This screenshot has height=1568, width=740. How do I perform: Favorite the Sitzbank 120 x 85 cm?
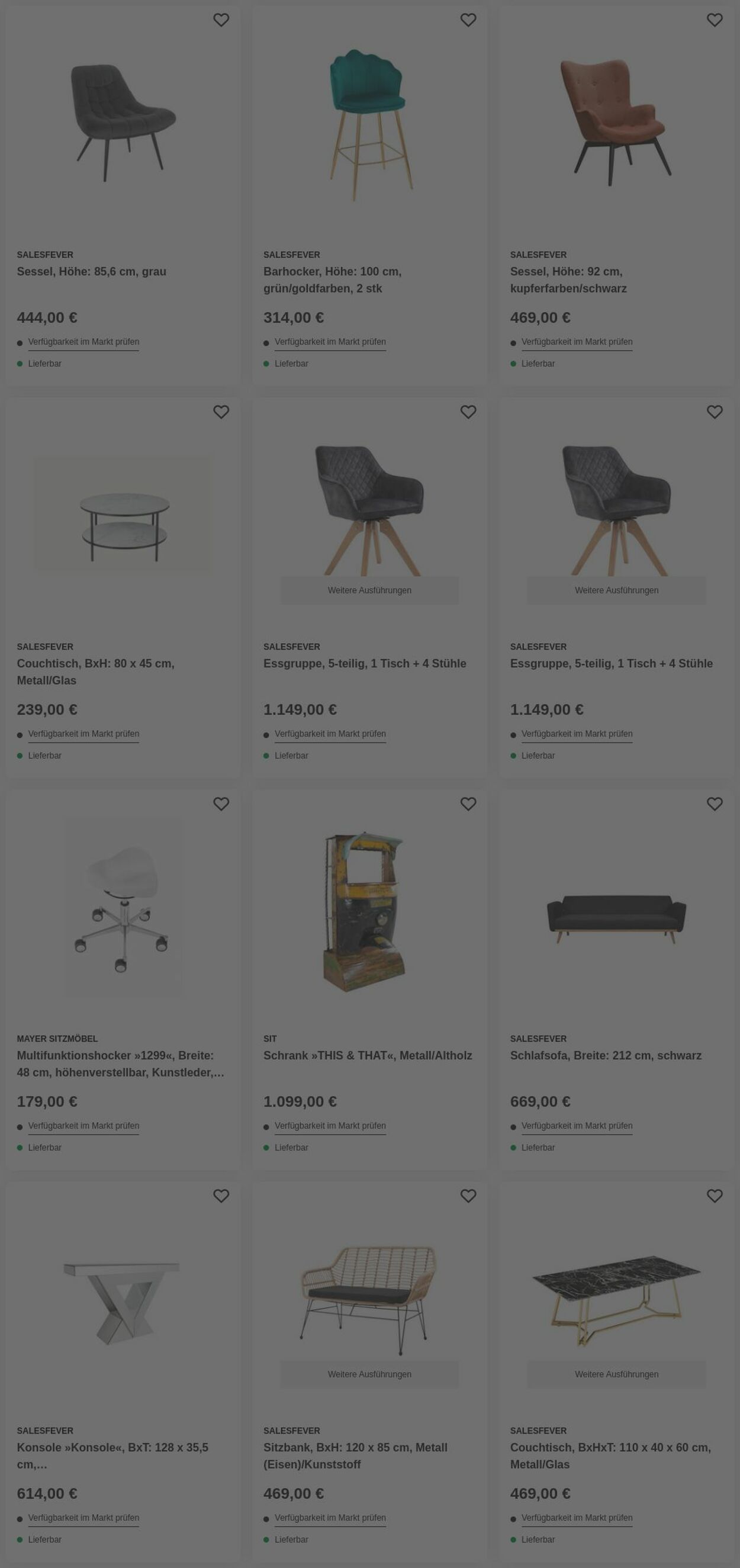(x=468, y=1196)
